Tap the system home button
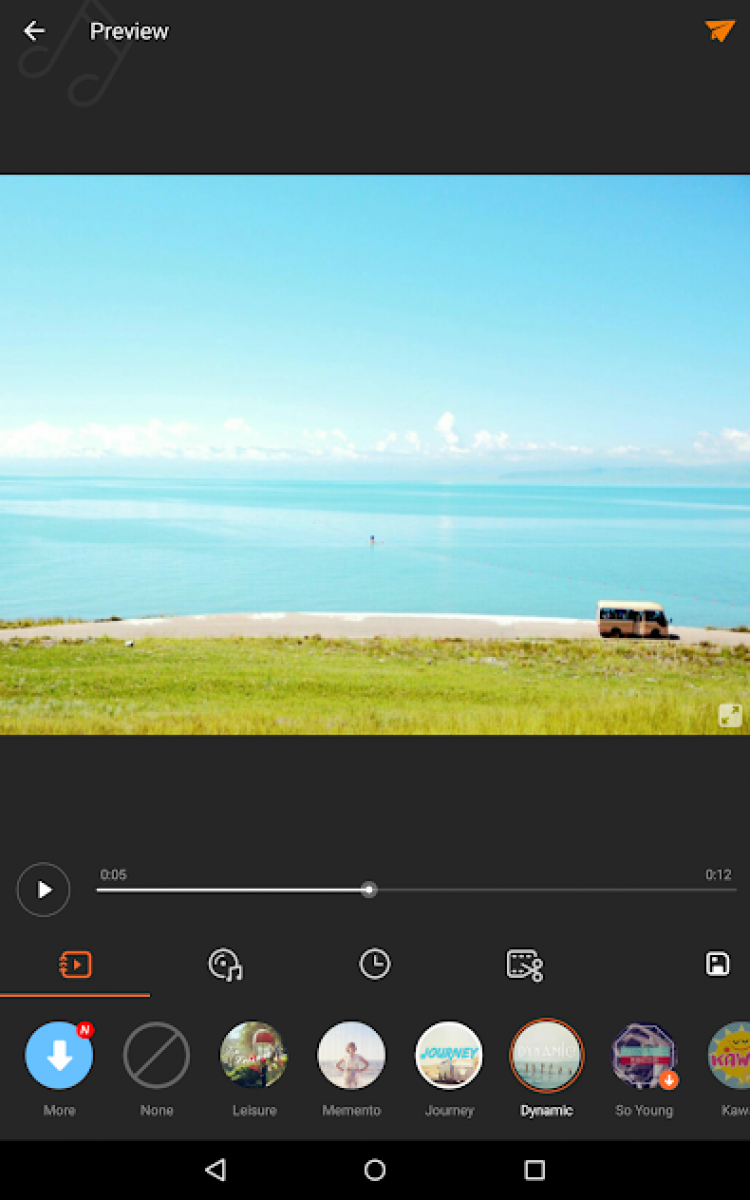The height and width of the screenshot is (1200, 750). click(x=375, y=1169)
